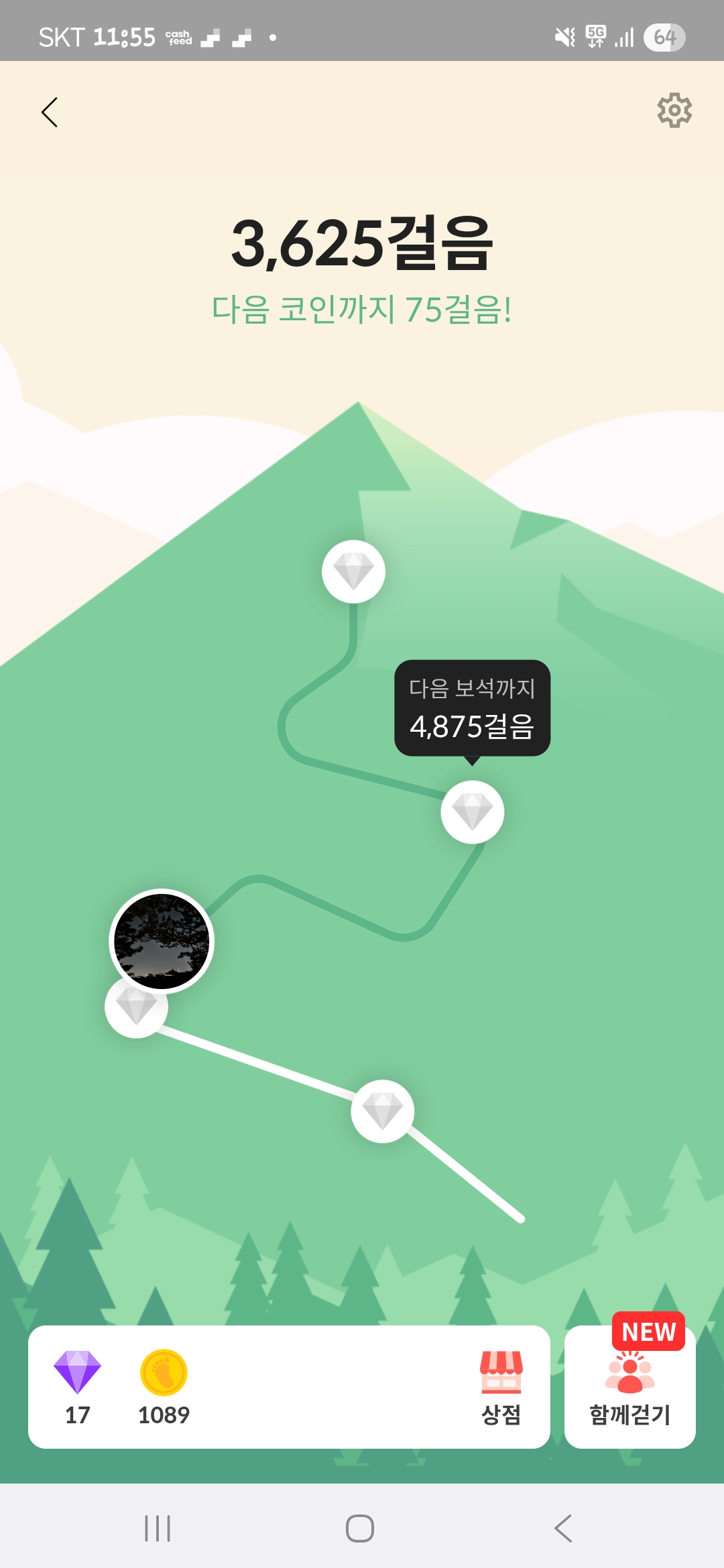Open the 상점 shop

[501, 1388]
